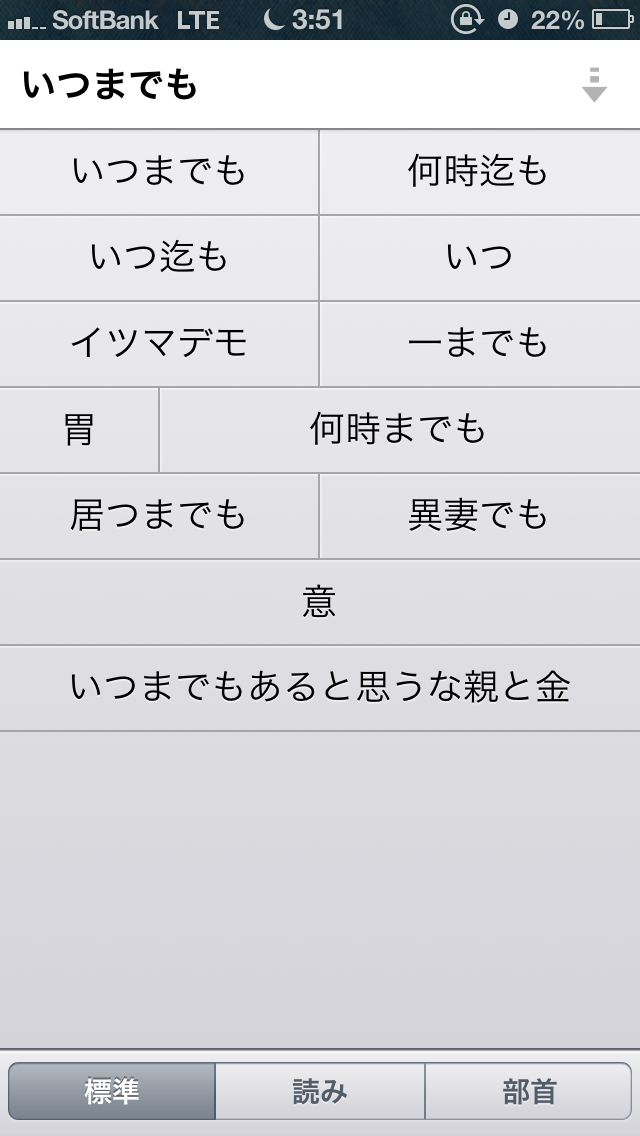Pick candidate いつ迄も

(159, 258)
